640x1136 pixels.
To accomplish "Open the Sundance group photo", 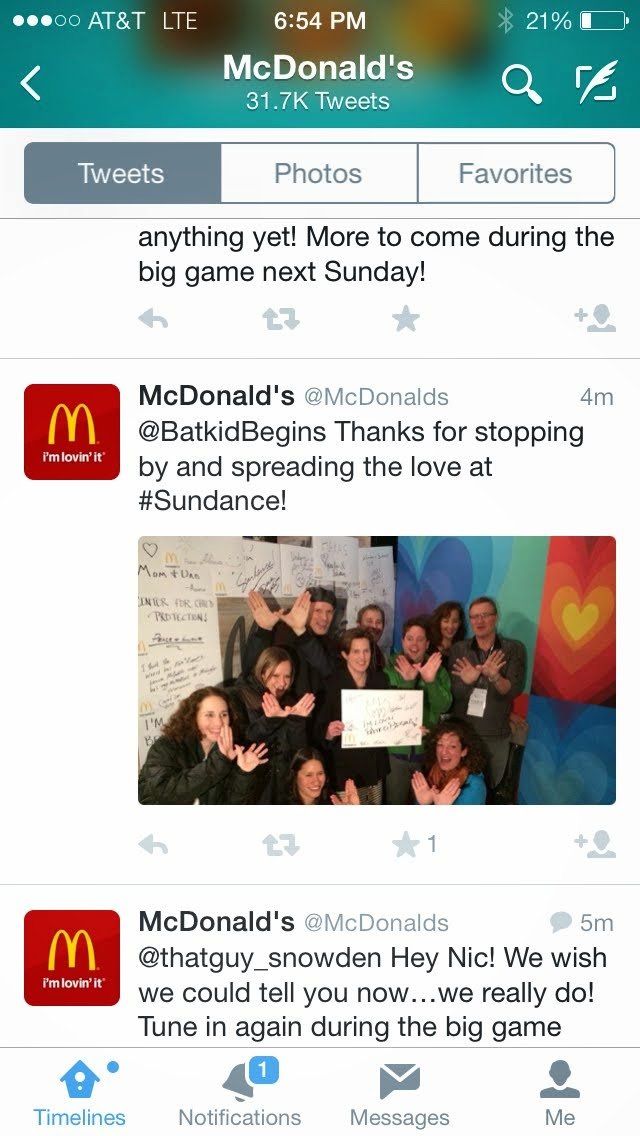I will 376,670.
